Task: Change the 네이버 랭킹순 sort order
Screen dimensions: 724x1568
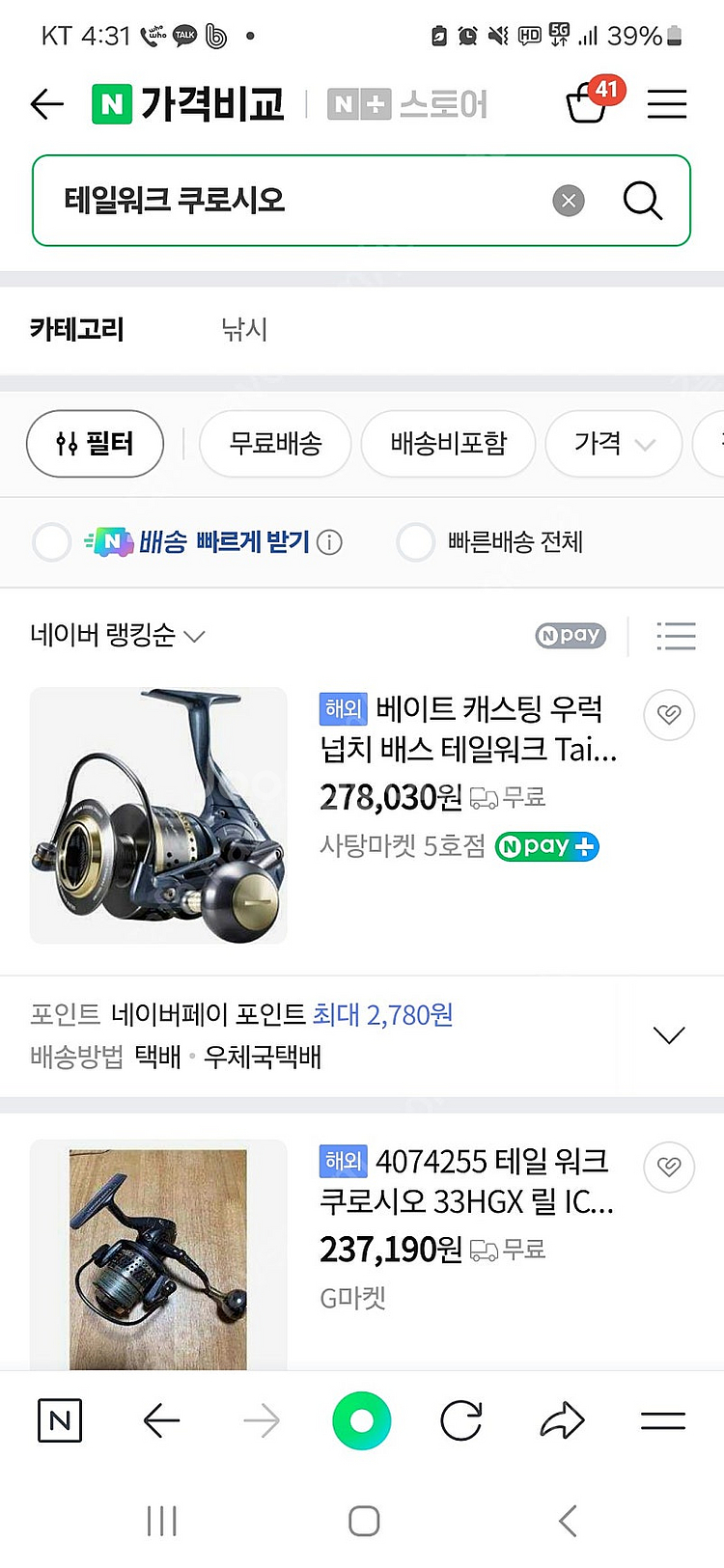Action: click(x=117, y=635)
